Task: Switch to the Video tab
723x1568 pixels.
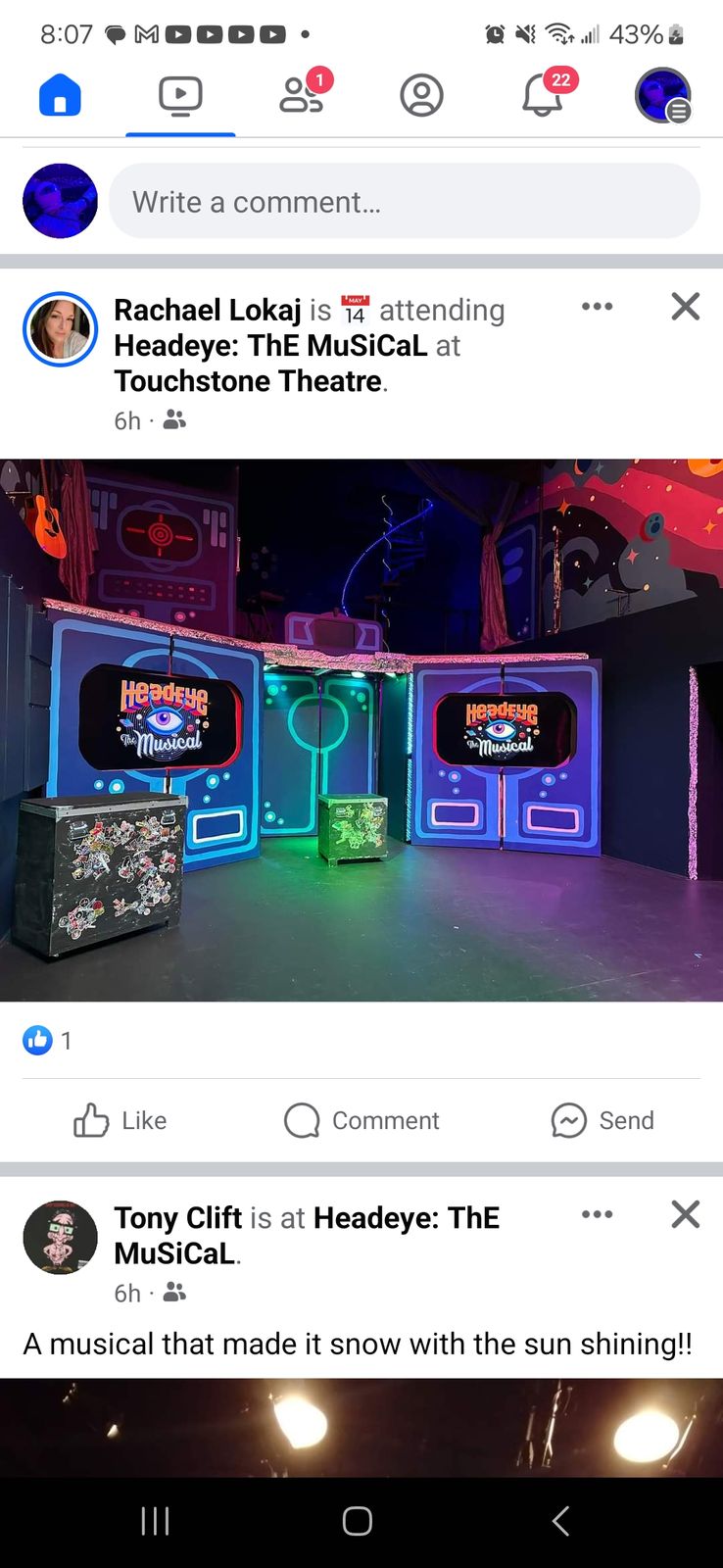Action: point(180,96)
